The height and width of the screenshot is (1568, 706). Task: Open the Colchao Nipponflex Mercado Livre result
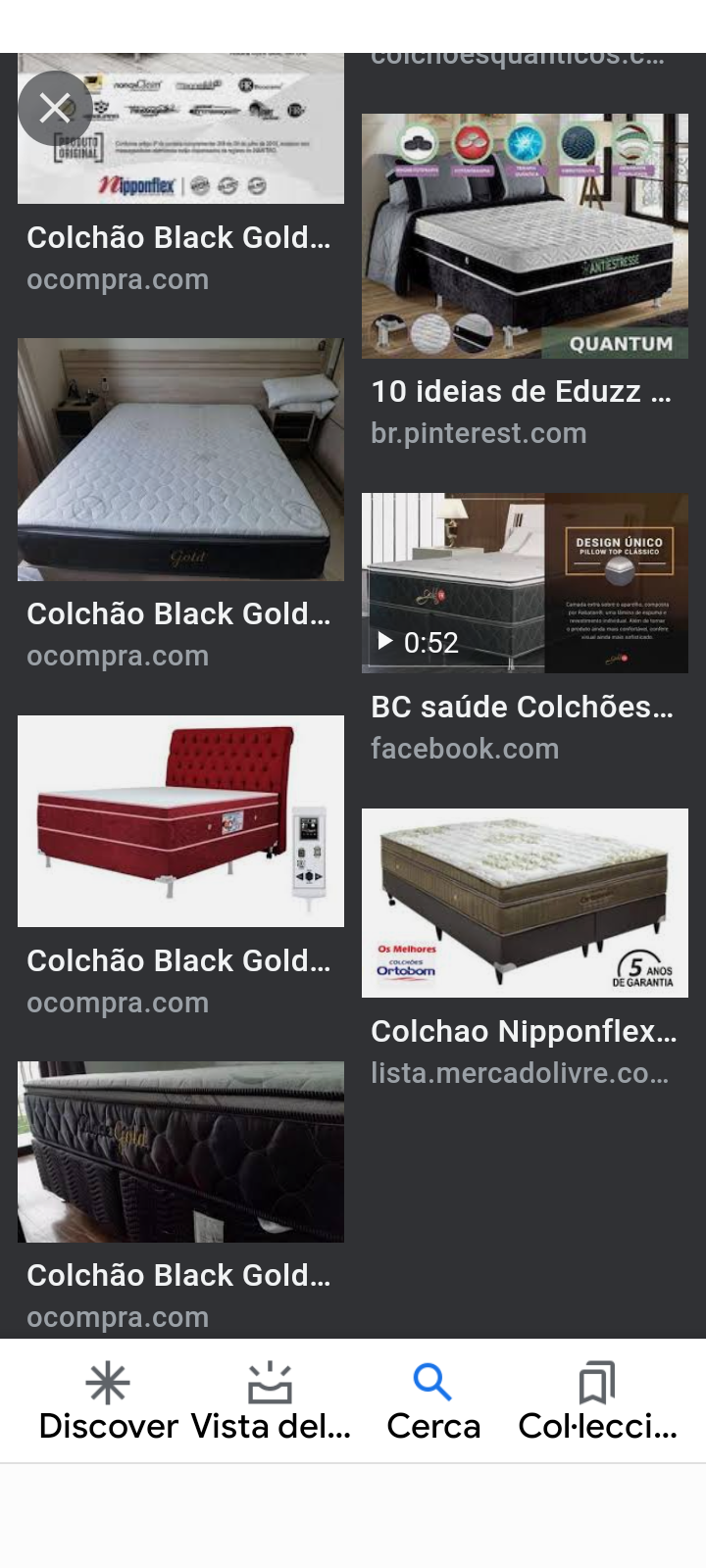pyautogui.click(x=525, y=903)
